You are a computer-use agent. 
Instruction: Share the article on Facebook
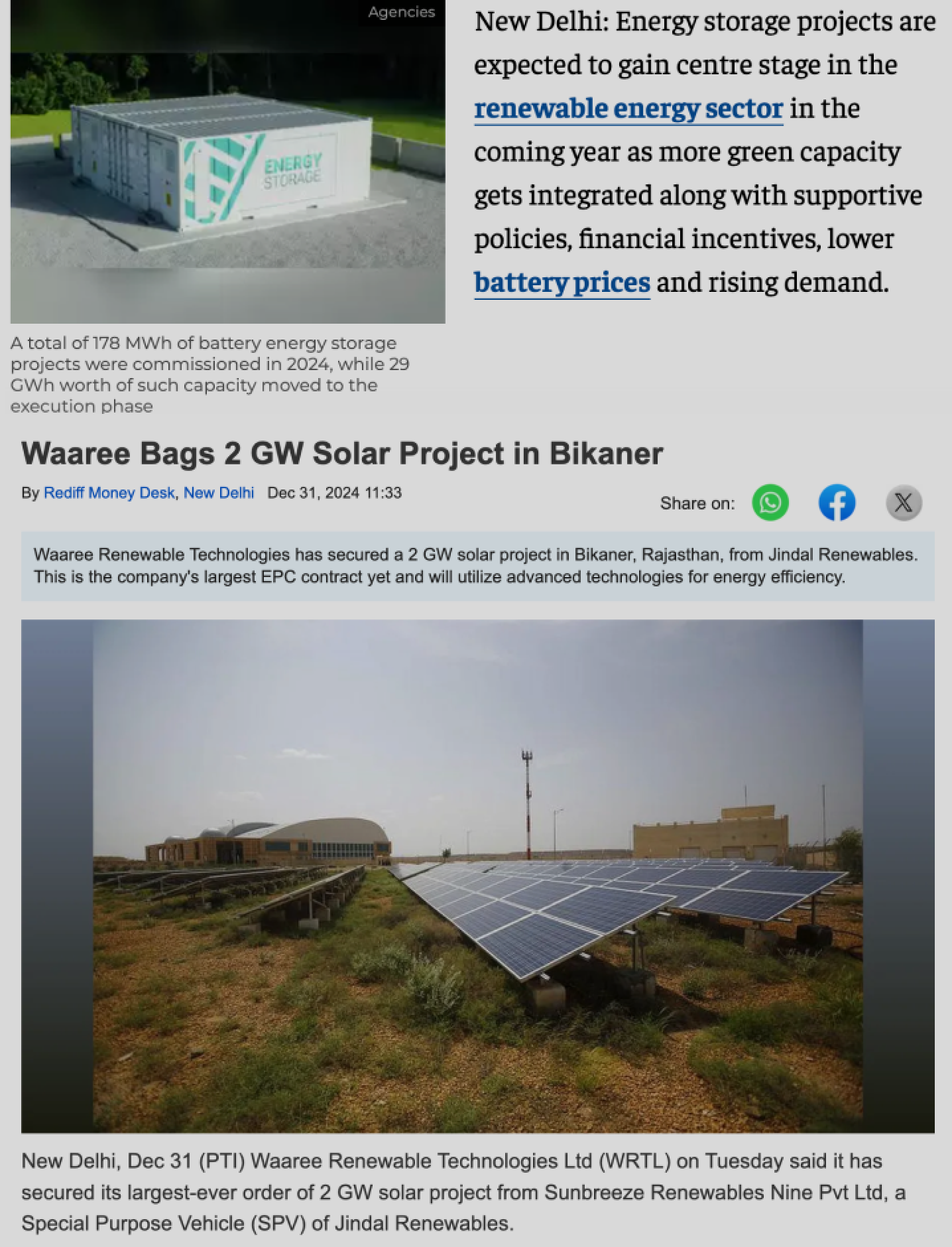pos(837,503)
